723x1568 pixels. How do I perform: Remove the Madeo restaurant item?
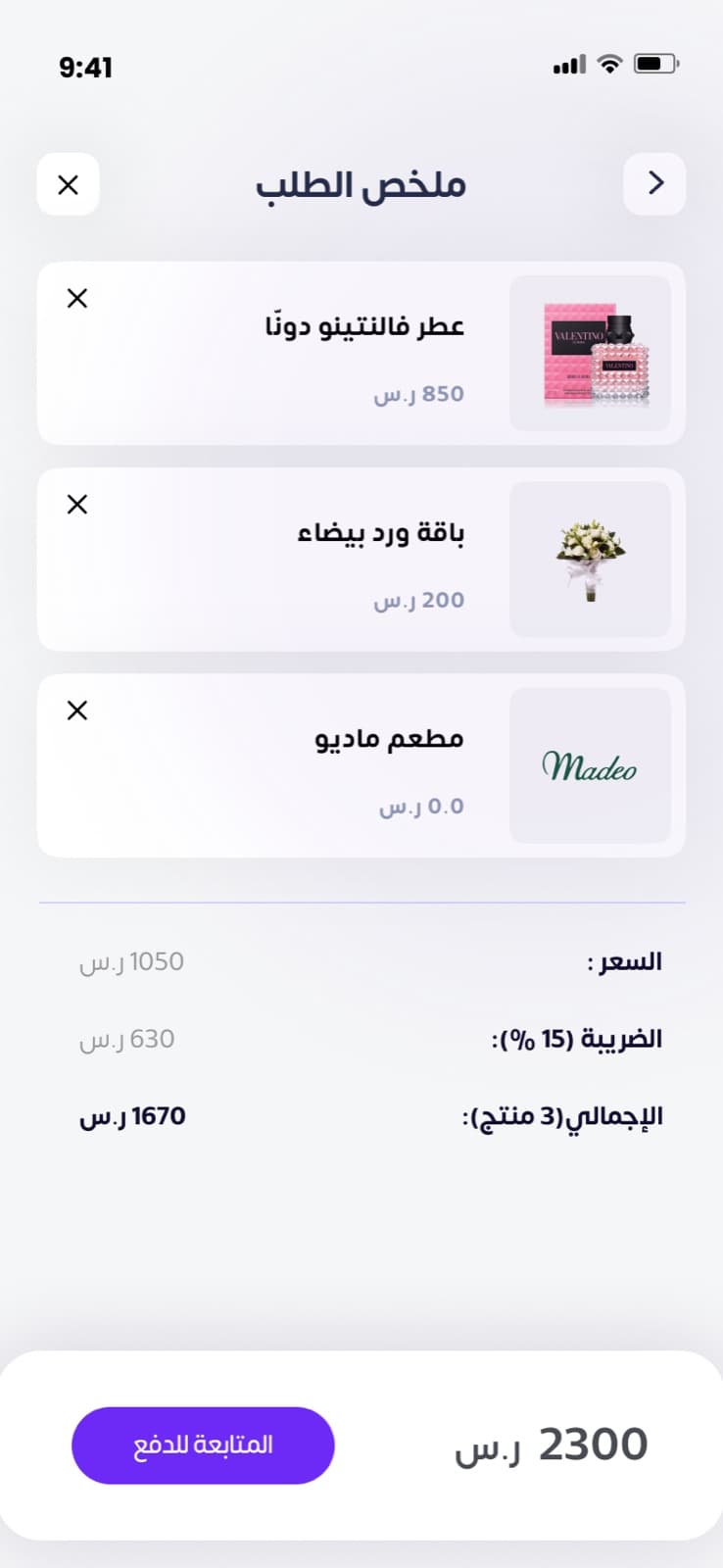[76, 710]
